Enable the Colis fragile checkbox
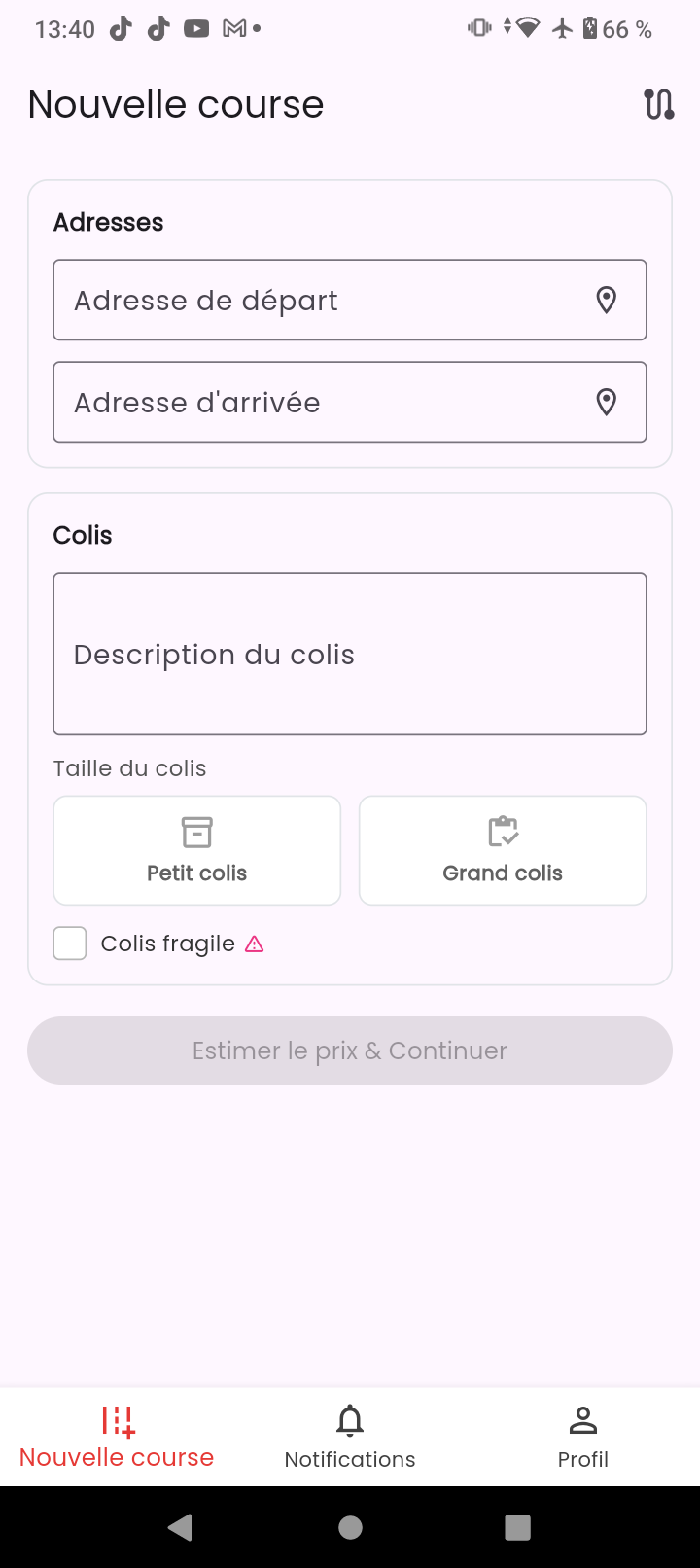Viewport: 700px width, 1568px height. tap(69, 943)
